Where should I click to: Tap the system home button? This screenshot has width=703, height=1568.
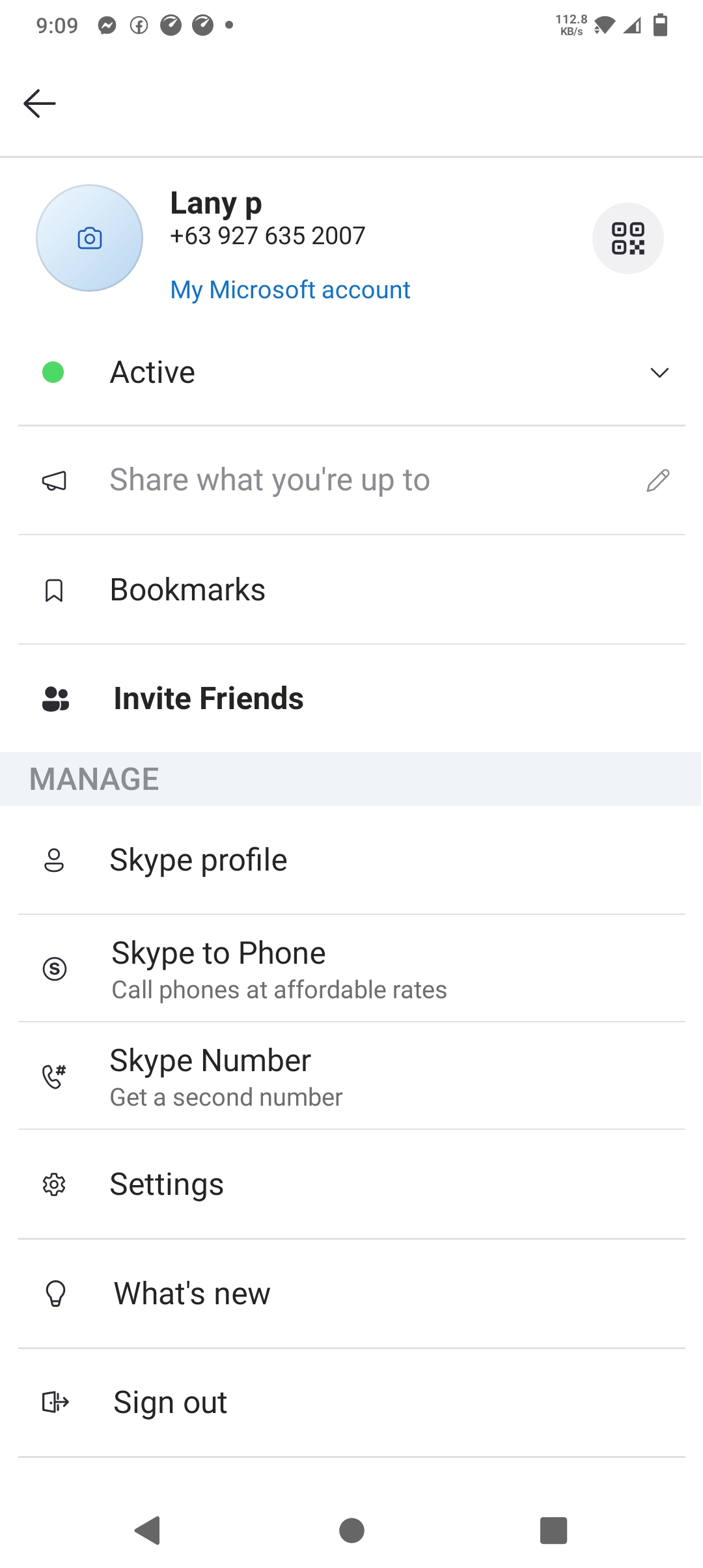pyautogui.click(x=351, y=1530)
